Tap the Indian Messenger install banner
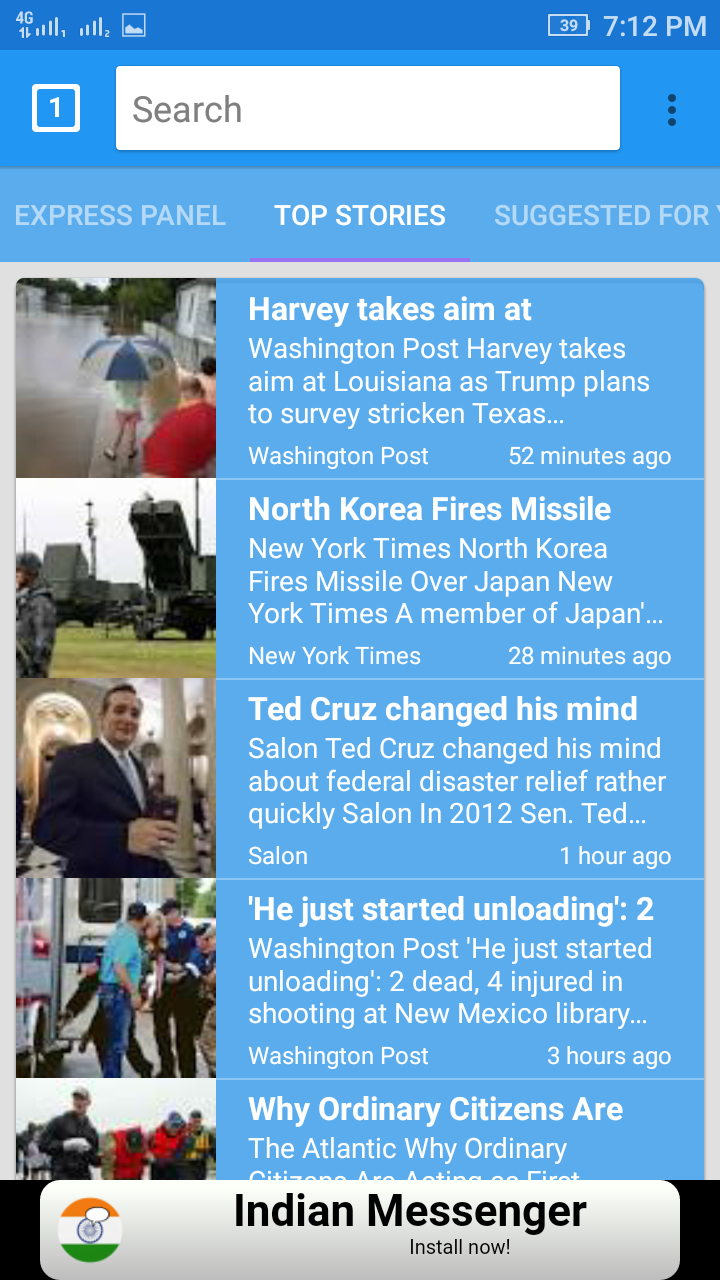 coord(360,1228)
